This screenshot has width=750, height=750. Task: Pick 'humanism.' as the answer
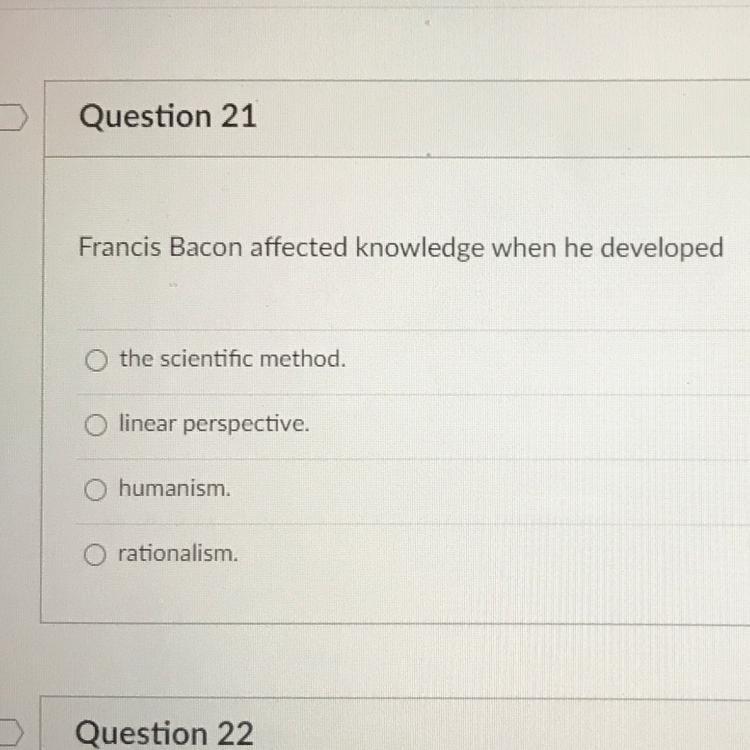(96, 491)
